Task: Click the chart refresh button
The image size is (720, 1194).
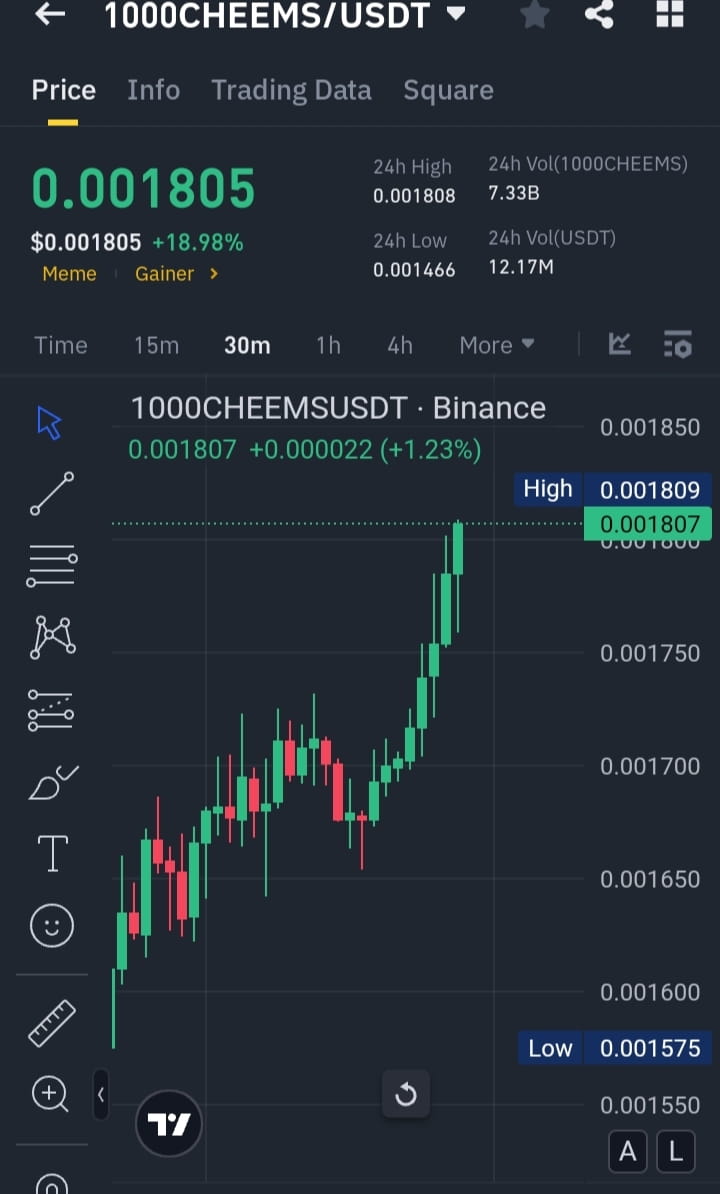Action: tap(406, 1095)
